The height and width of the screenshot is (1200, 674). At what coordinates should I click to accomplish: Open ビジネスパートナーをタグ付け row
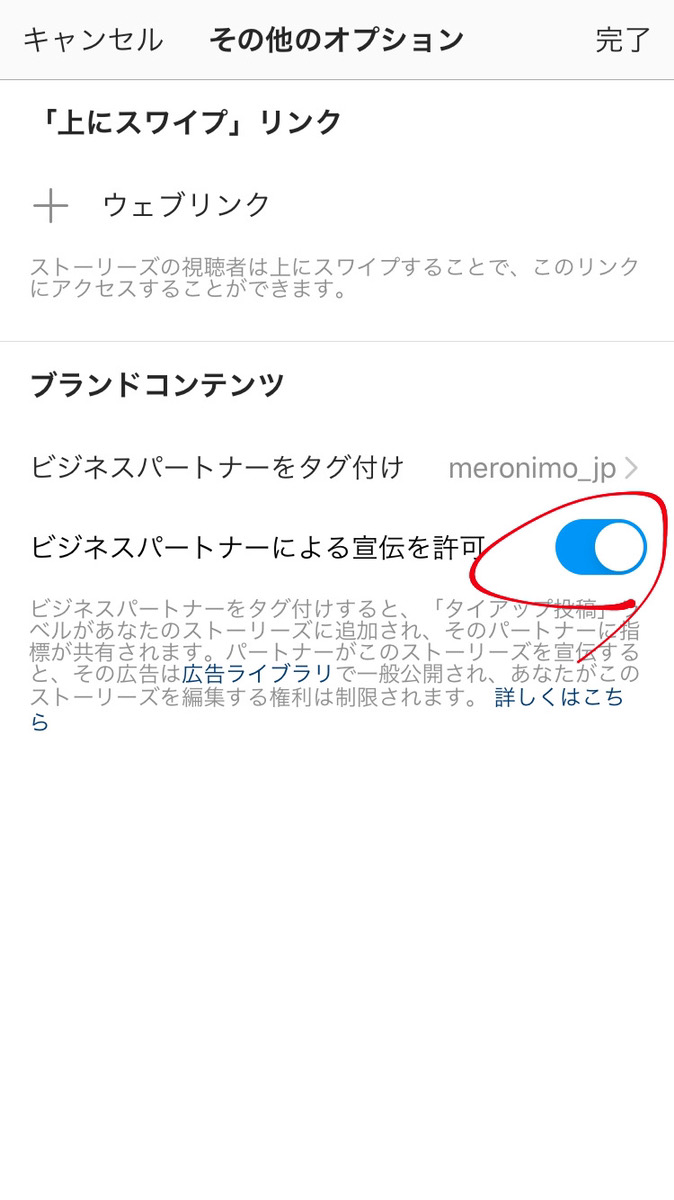[337, 467]
